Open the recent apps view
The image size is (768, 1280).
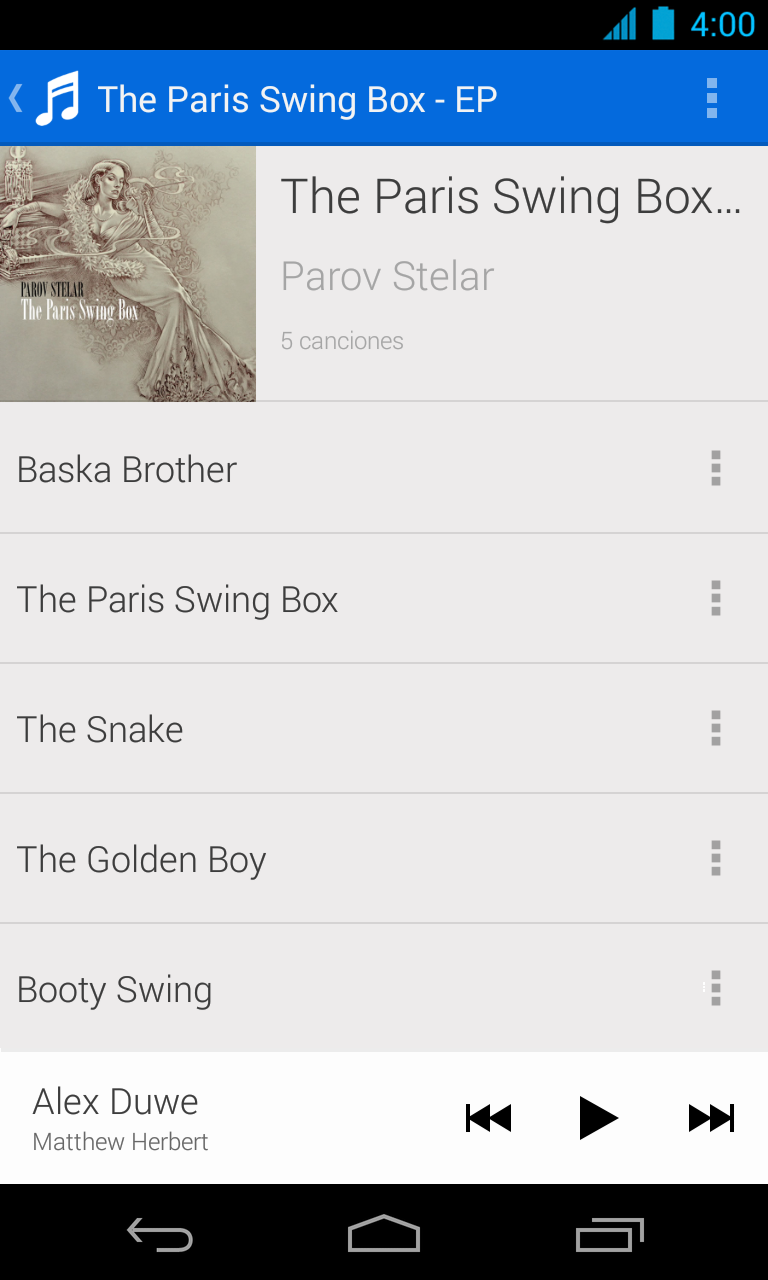pos(609,1233)
